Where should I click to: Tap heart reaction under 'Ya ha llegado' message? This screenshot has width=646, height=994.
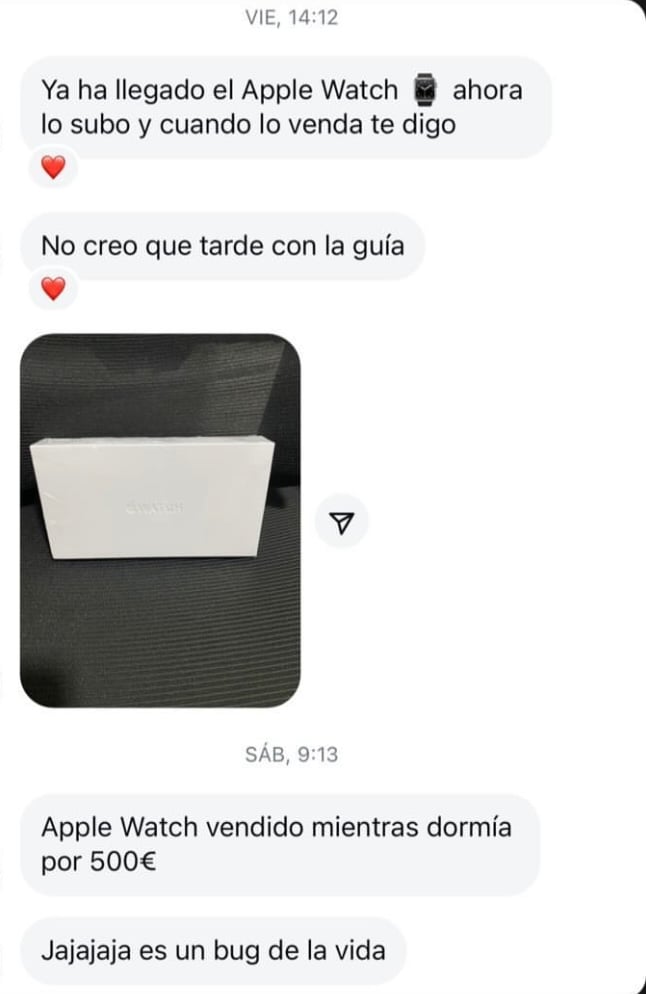[x=53, y=168]
